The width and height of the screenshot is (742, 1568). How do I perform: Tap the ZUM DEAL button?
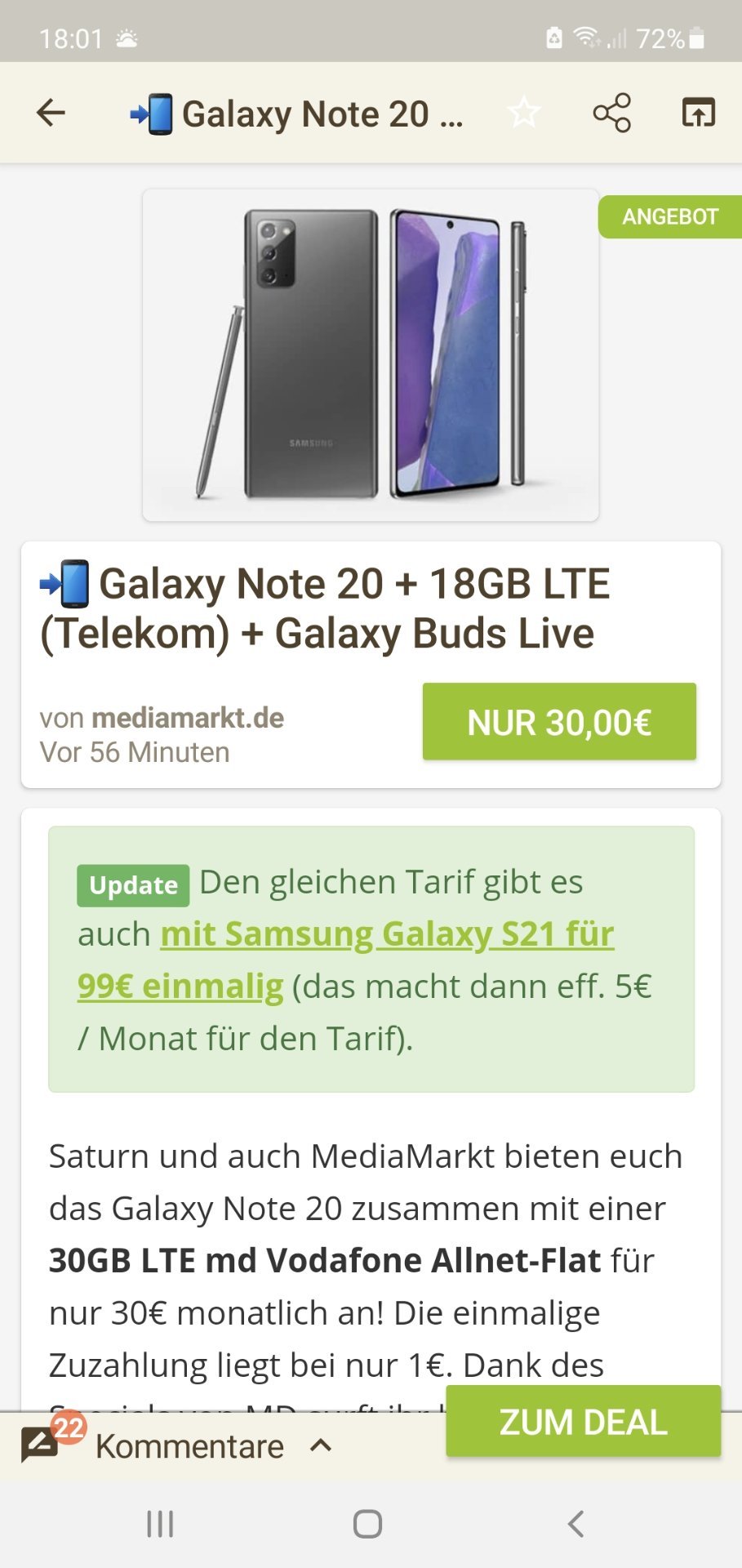(x=584, y=1422)
